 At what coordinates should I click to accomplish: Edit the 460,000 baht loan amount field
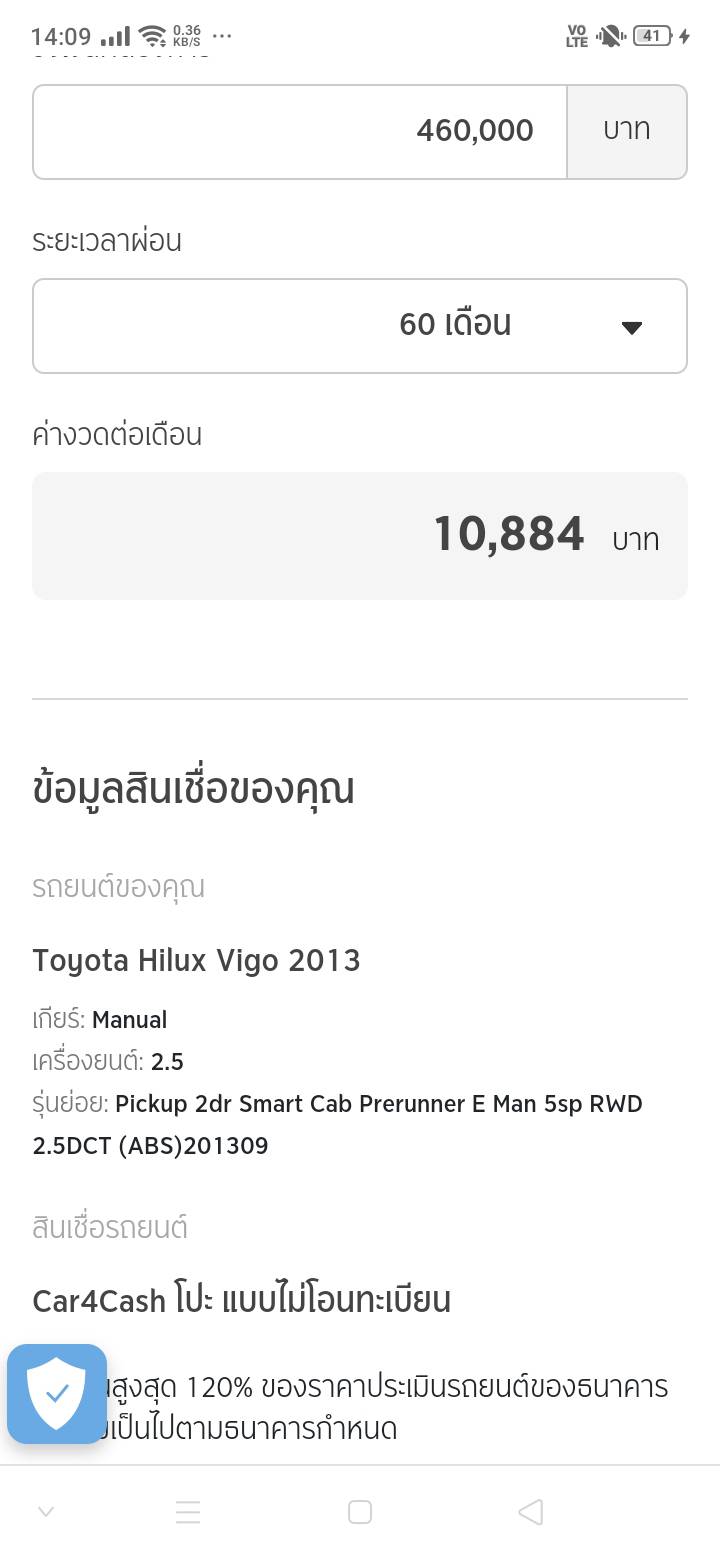300,131
